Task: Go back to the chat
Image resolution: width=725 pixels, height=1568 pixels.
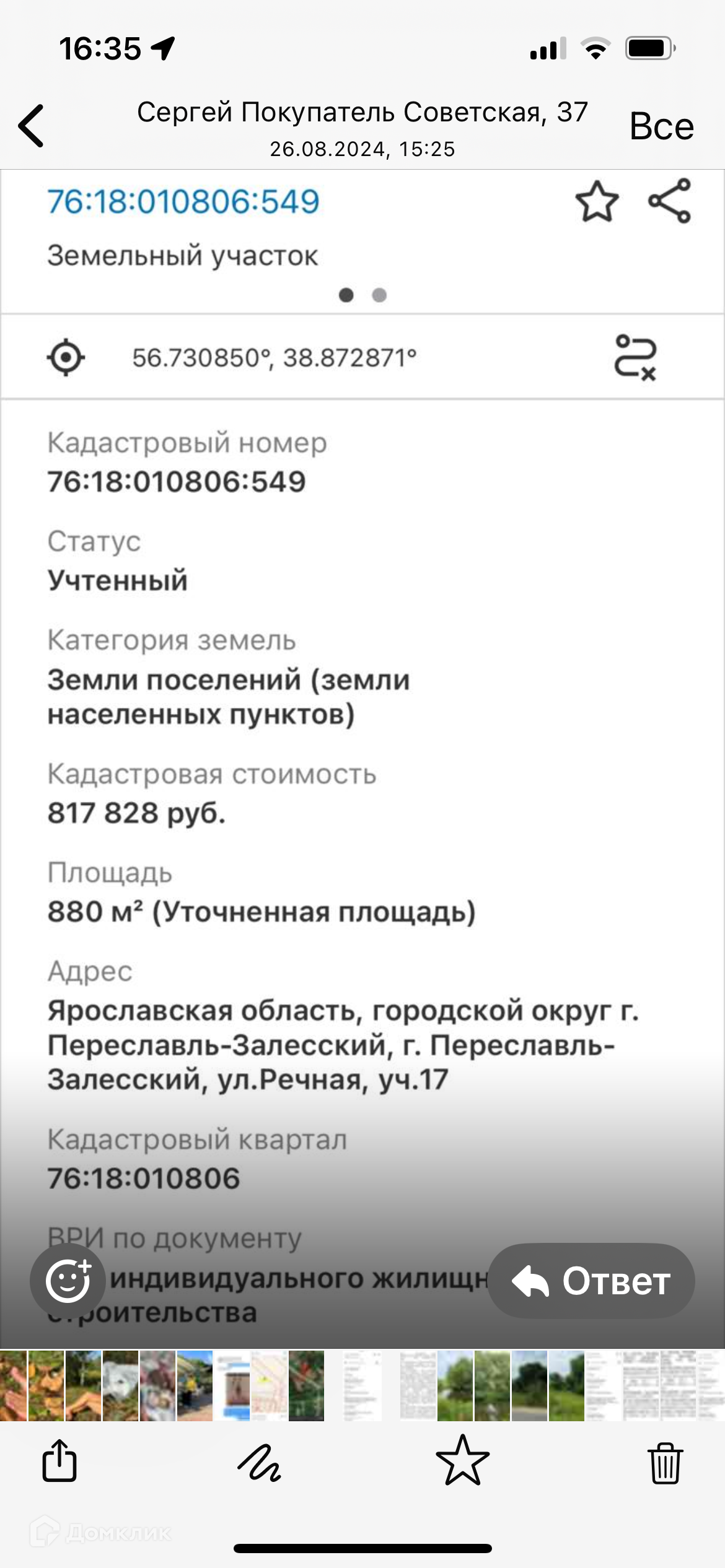Action: tap(32, 126)
